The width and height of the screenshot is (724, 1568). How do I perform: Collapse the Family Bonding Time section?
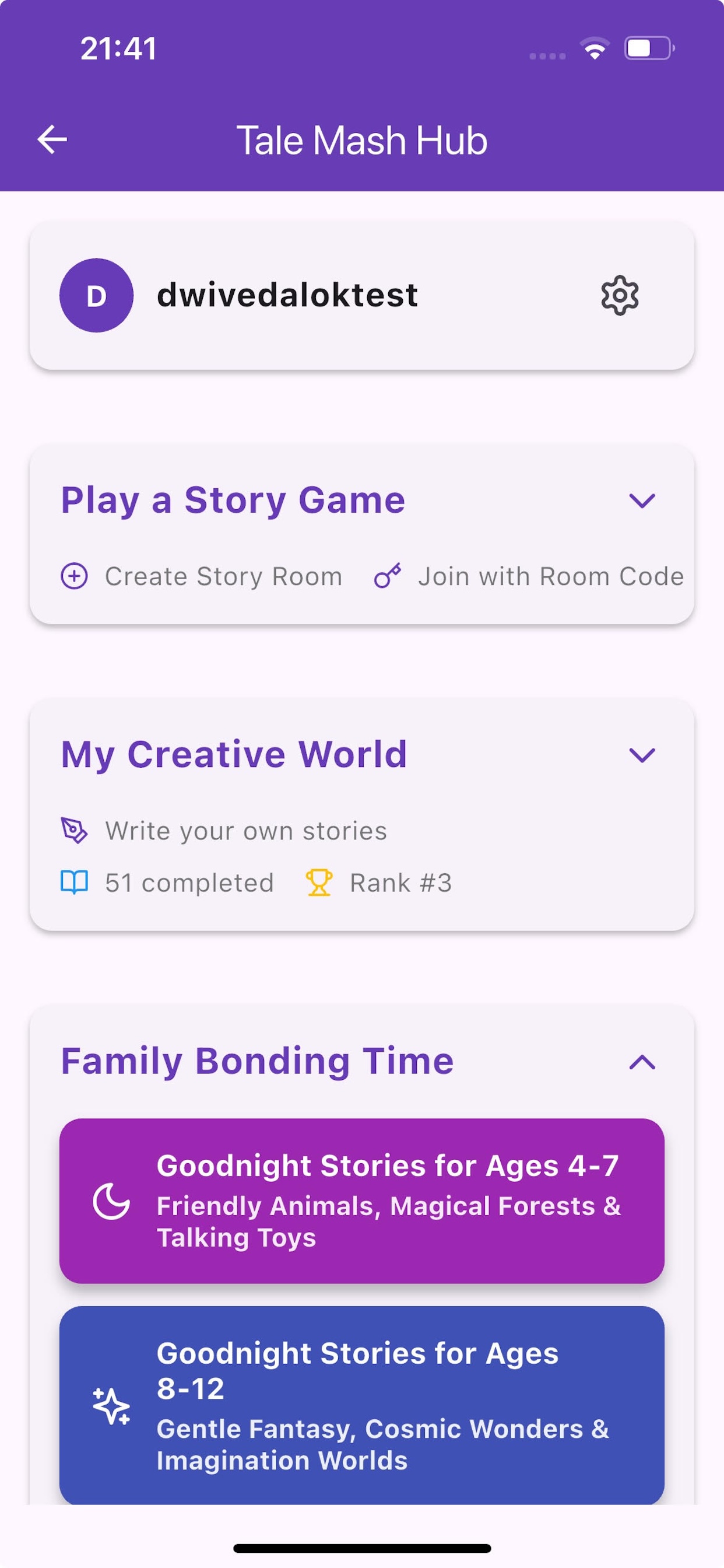click(642, 1062)
